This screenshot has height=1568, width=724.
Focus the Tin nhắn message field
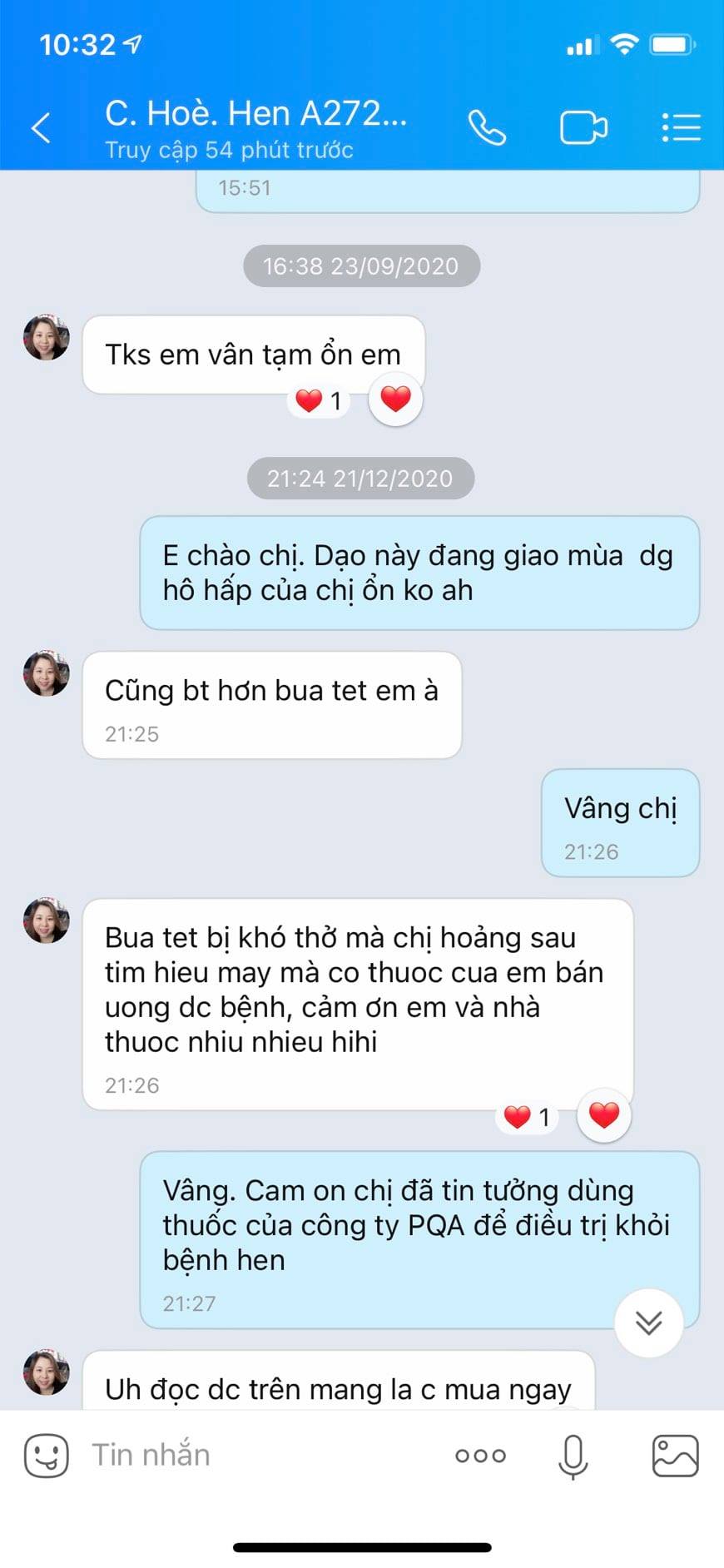point(250,1456)
